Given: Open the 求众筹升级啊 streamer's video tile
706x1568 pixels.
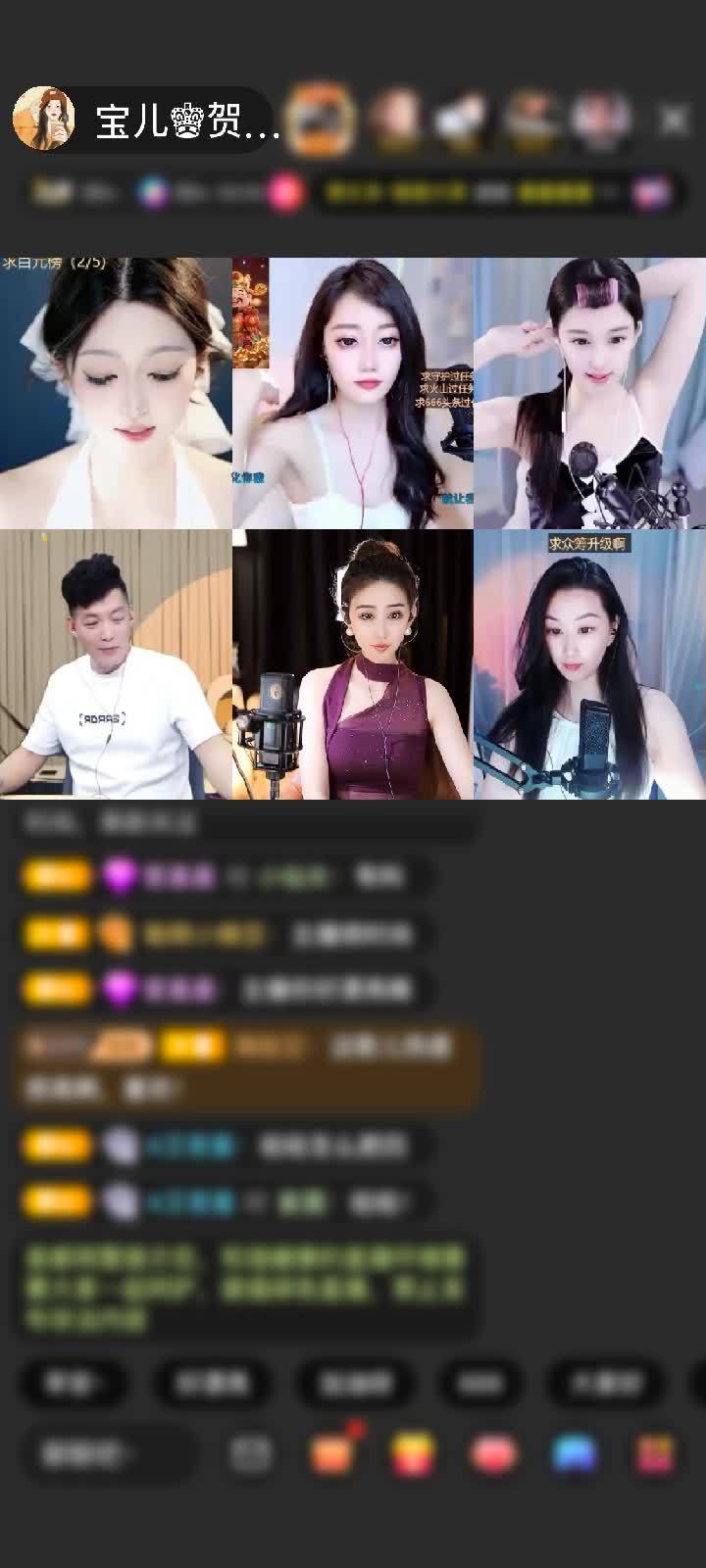Looking at the screenshot, I should tap(590, 664).
